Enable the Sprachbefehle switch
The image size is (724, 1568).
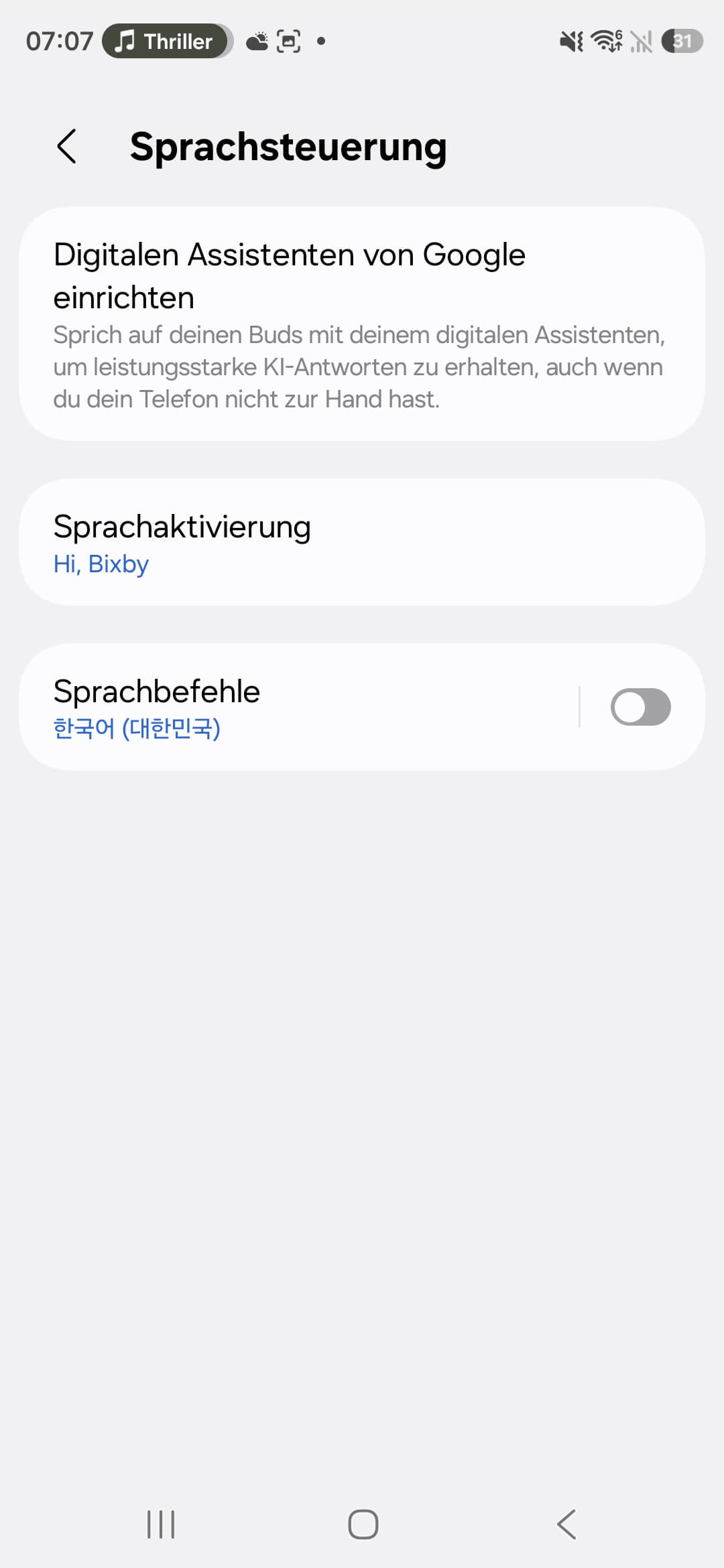pos(640,707)
